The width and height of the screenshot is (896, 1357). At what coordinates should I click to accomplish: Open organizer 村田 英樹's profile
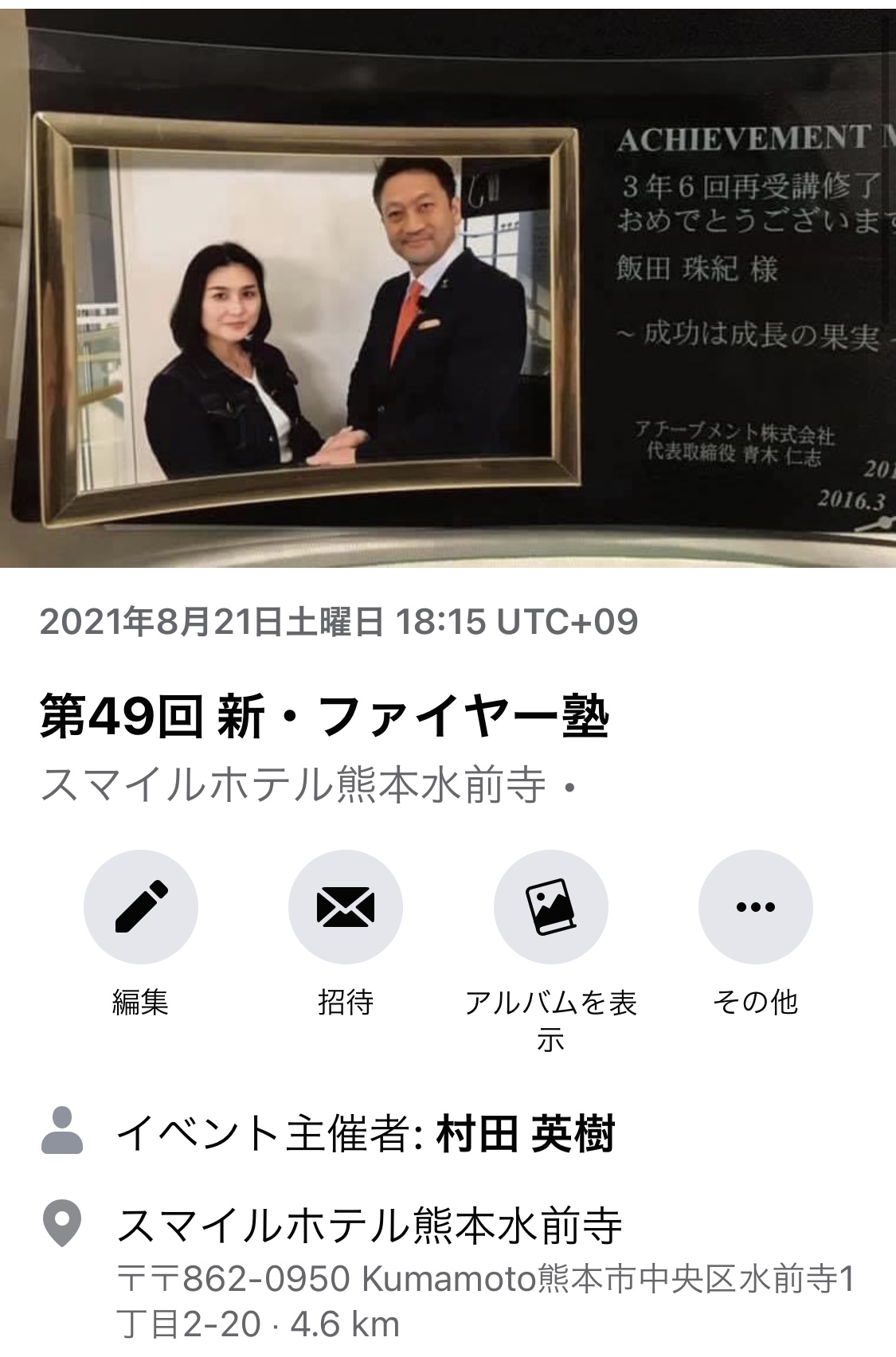click(526, 1134)
